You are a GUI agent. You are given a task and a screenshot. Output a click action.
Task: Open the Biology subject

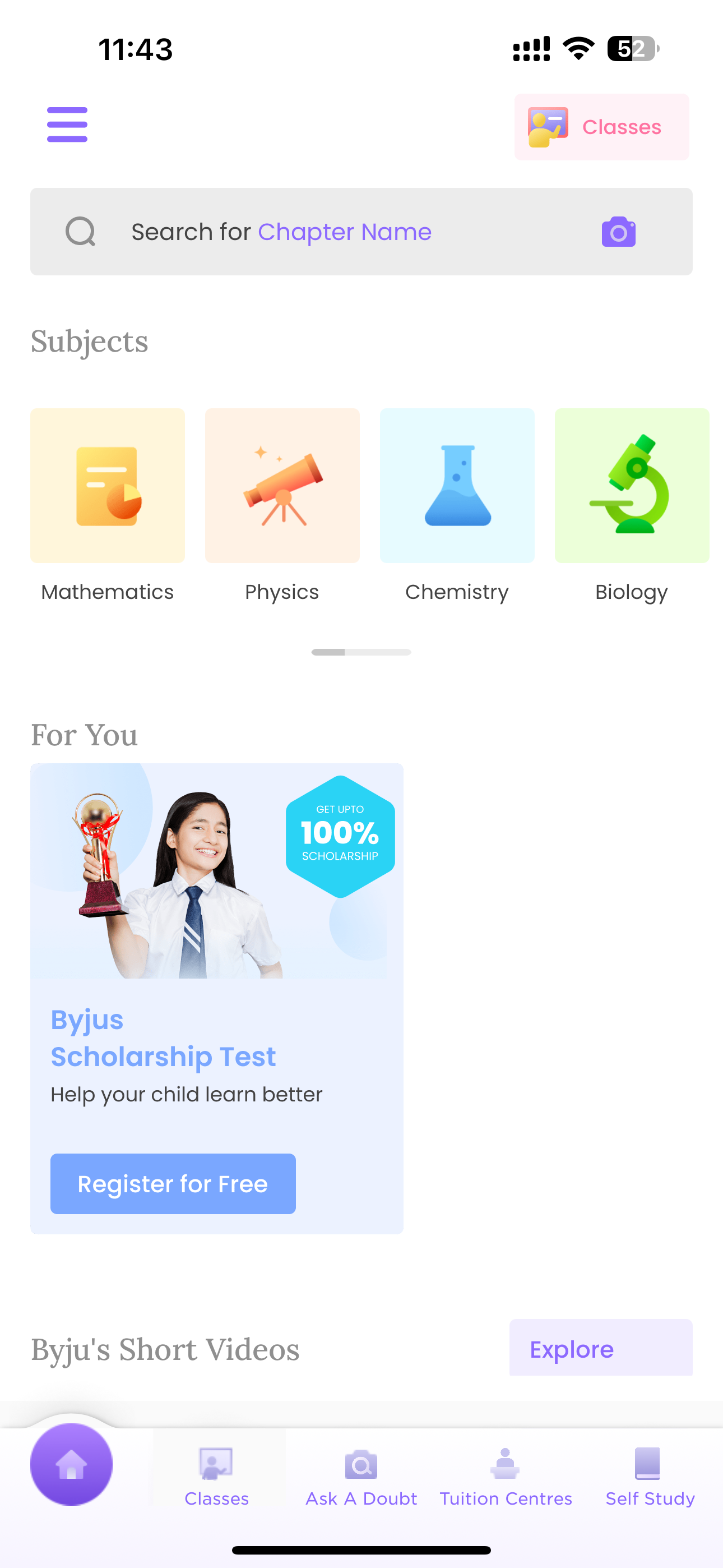point(632,486)
